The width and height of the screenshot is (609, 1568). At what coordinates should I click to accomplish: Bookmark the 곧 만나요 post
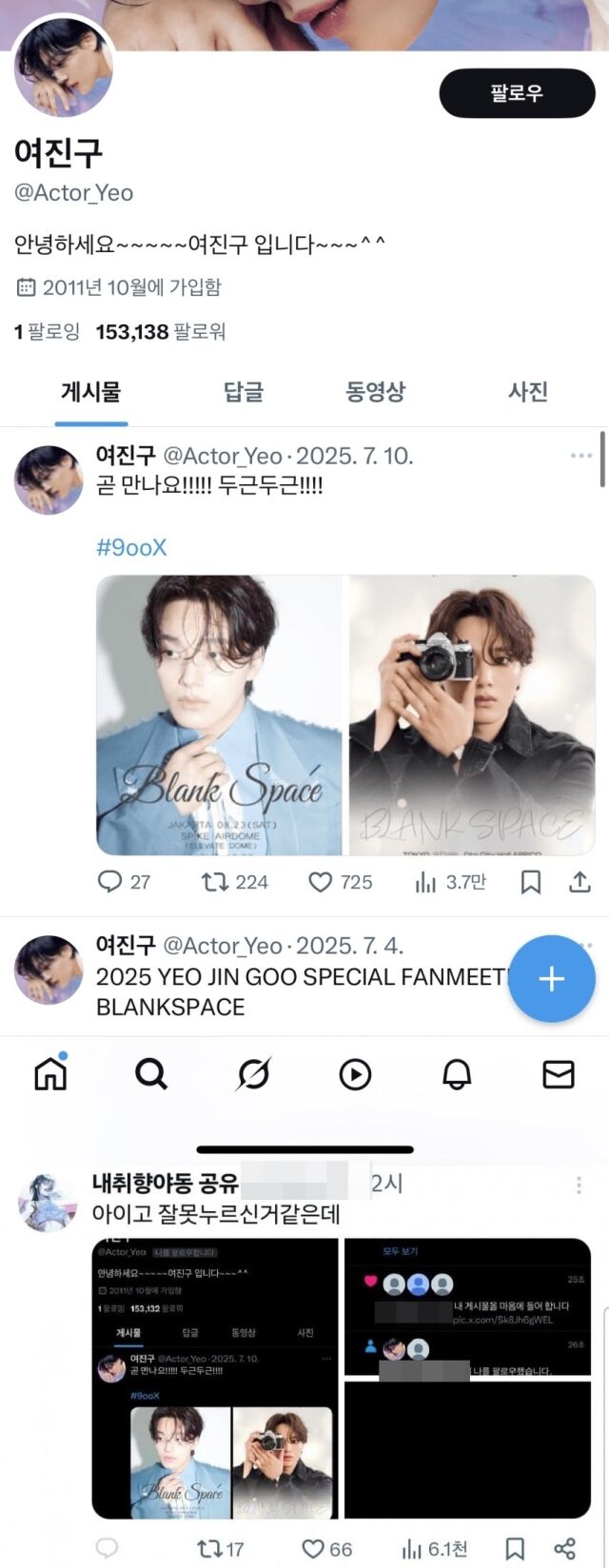click(531, 882)
